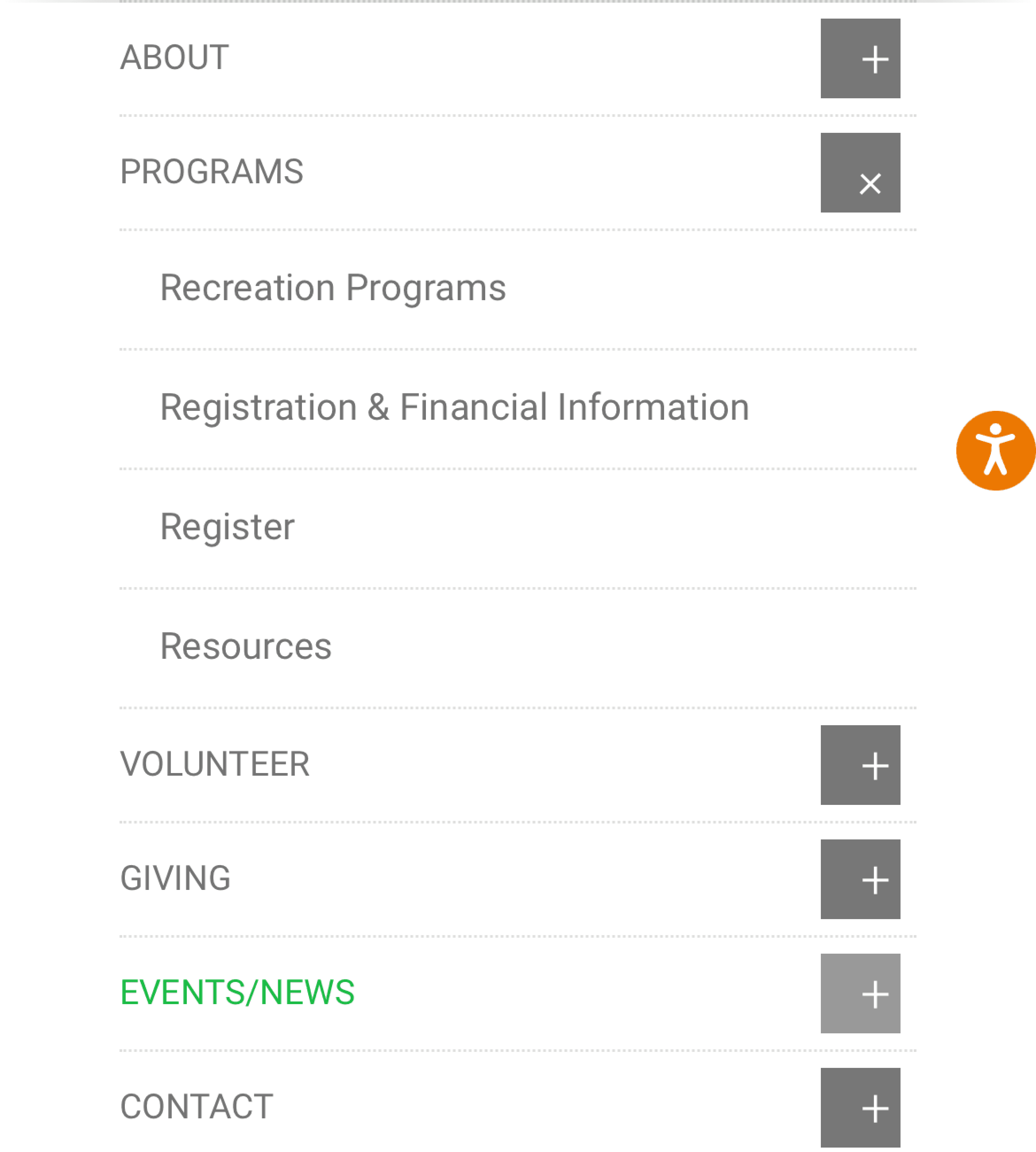Open the CONTACT page link
Image resolution: width=1036 pixels, height=1152 pixels.
[x=196, y=1107]
